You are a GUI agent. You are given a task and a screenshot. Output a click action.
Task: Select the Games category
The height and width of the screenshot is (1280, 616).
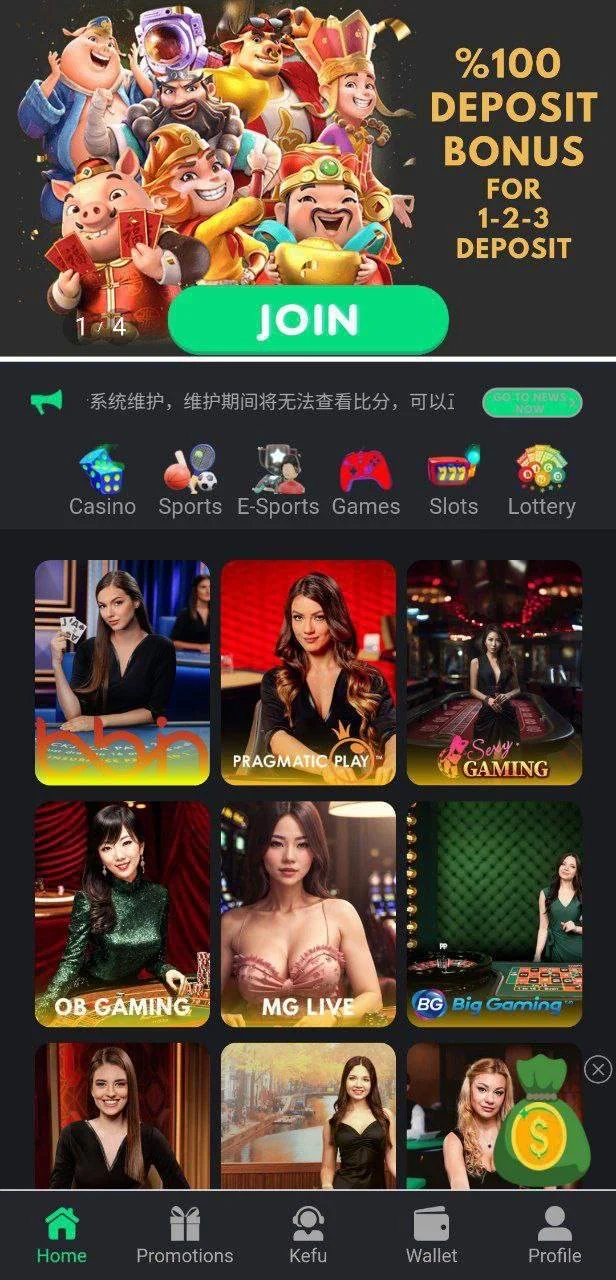tap(366, 482)
